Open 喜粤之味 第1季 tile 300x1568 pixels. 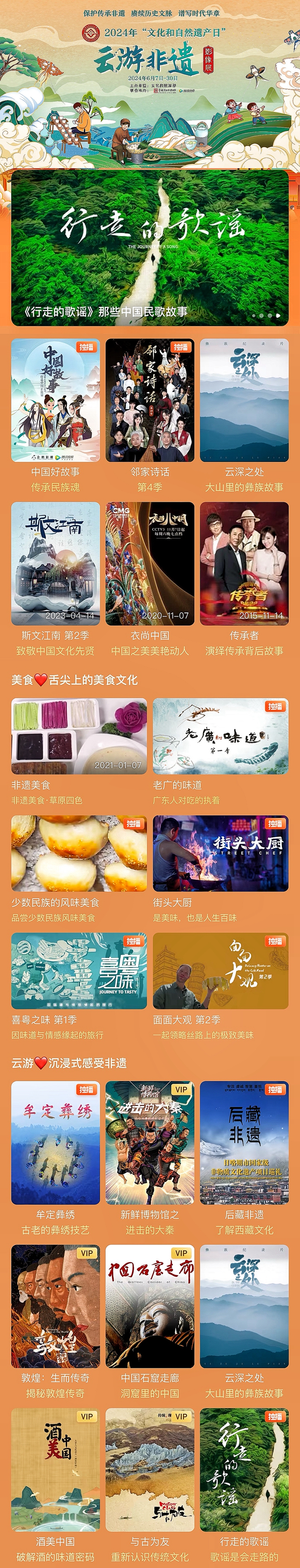tap(79, 971)
